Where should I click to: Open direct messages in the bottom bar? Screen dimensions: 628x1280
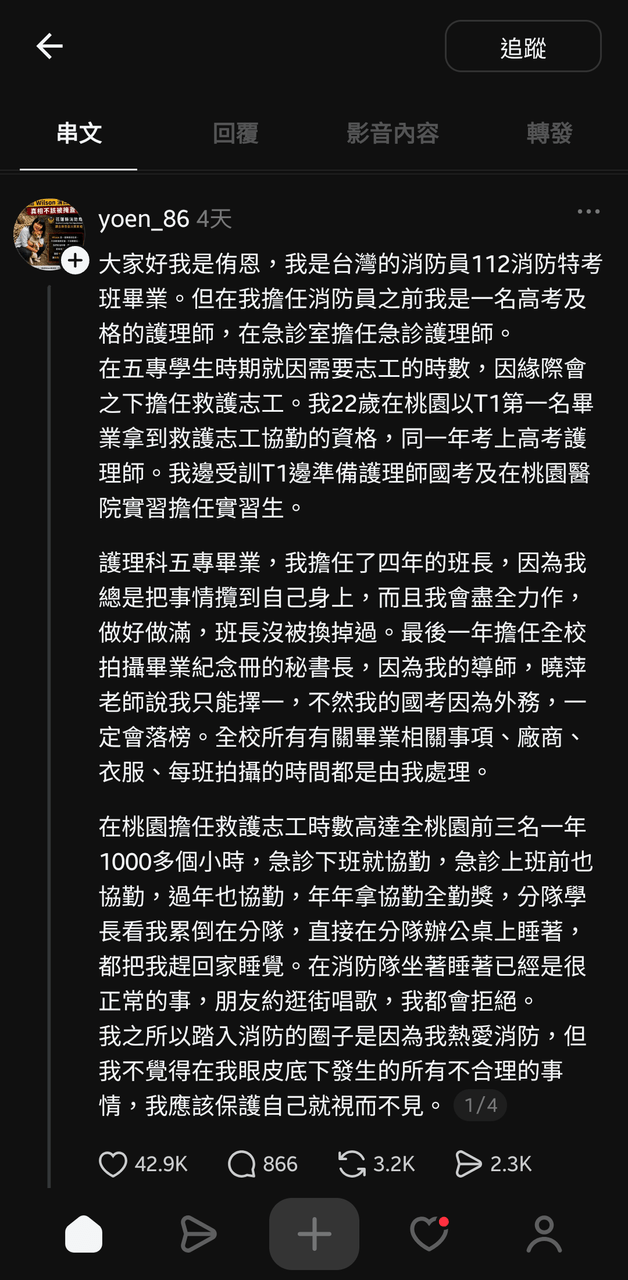click(198, 1234)
